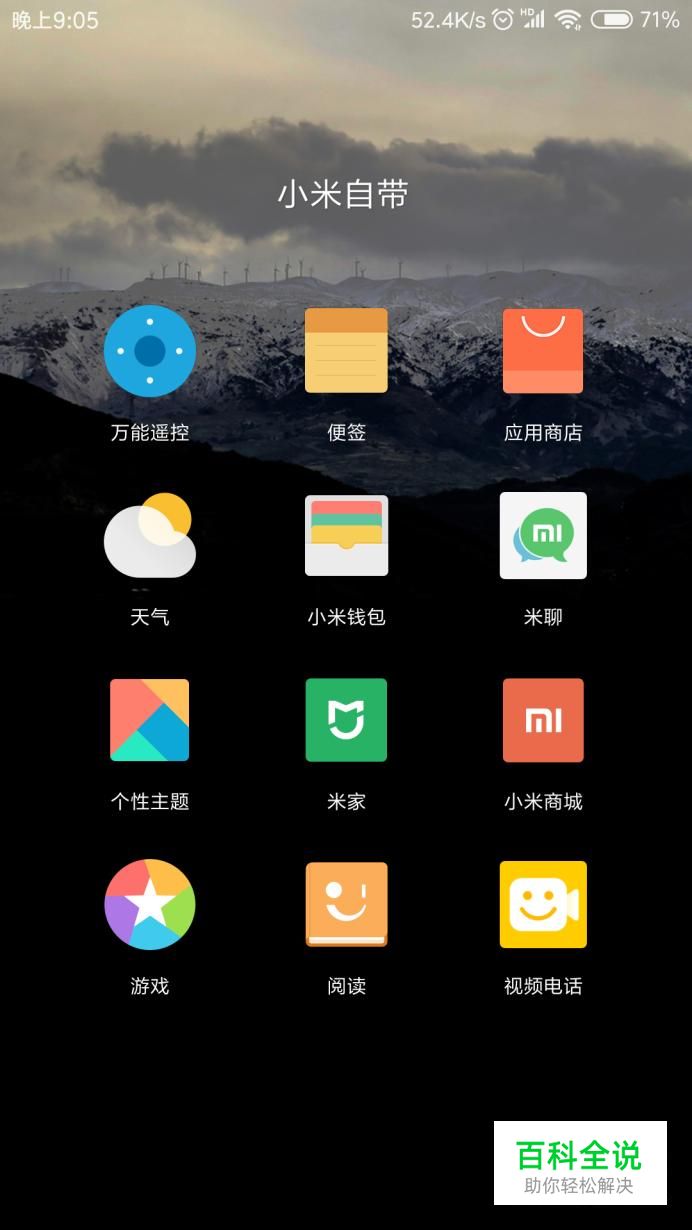Launch the 米聊 chat app
692x1230 pixels.
(543, 535)
